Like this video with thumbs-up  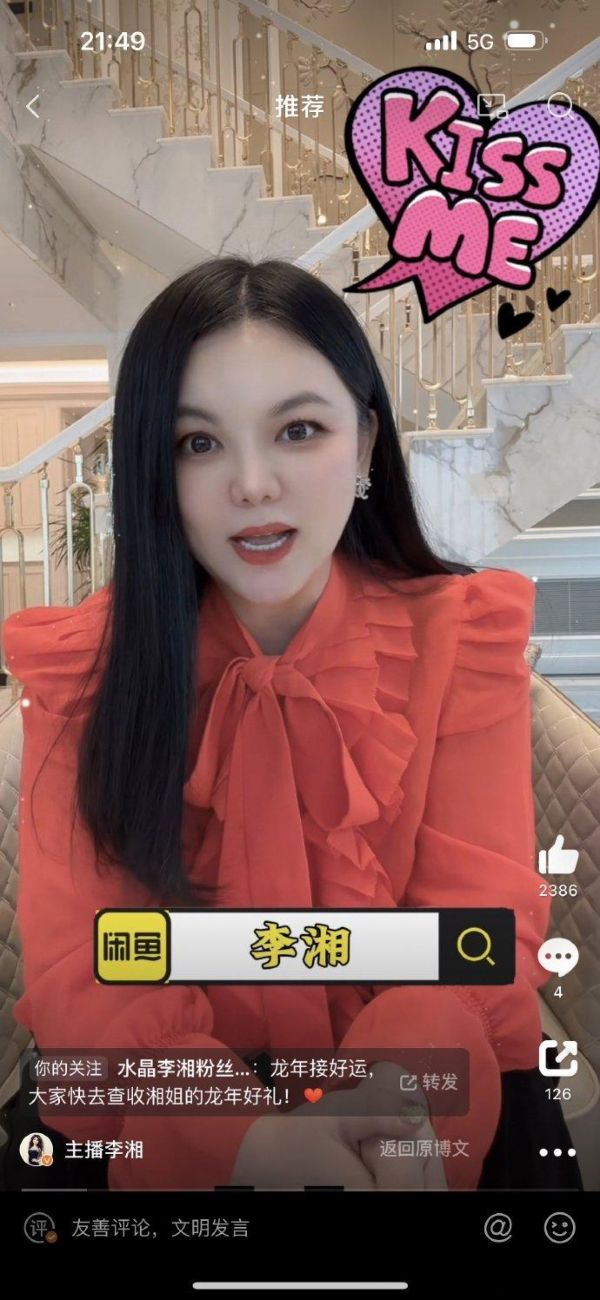click(x=558, y=856)
